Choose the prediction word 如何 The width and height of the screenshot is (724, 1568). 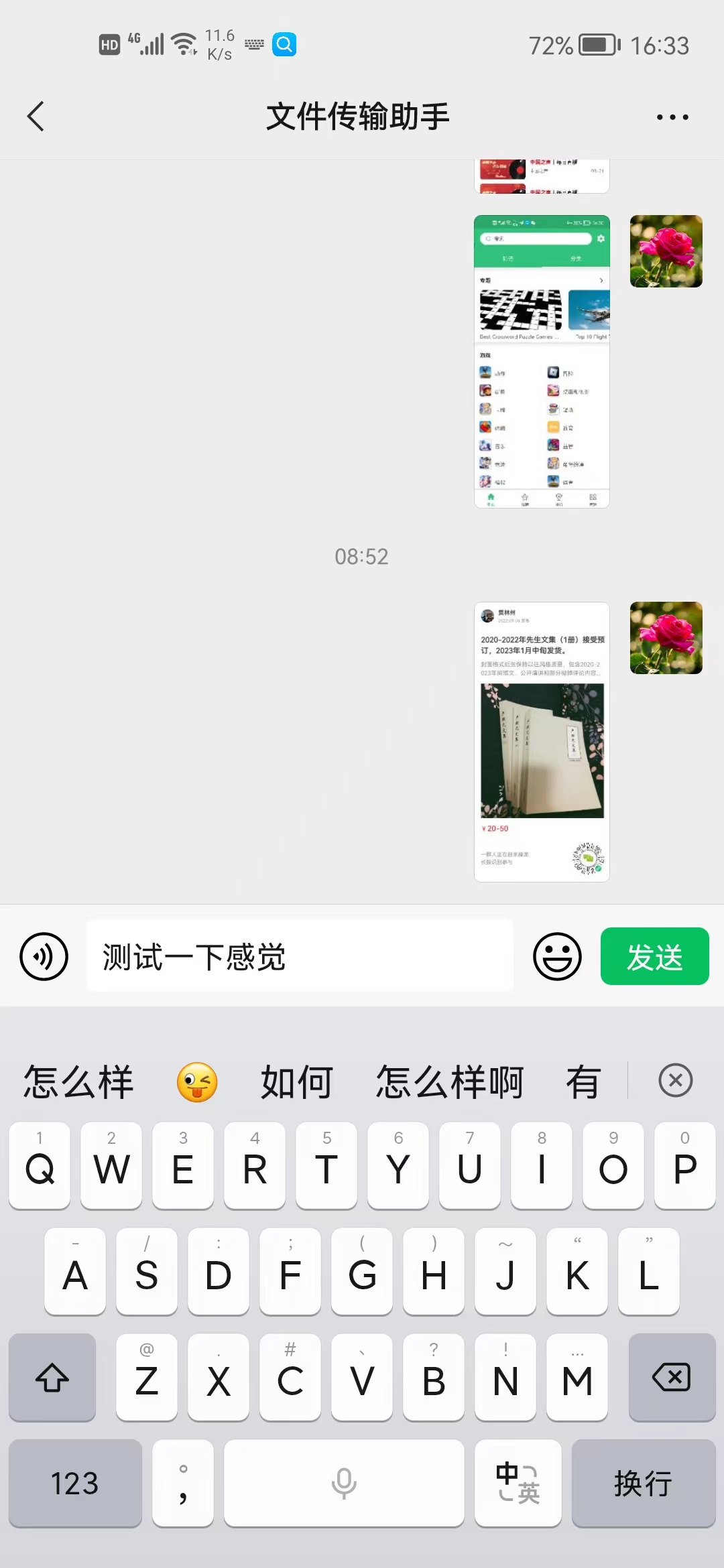coord(296,1080)
